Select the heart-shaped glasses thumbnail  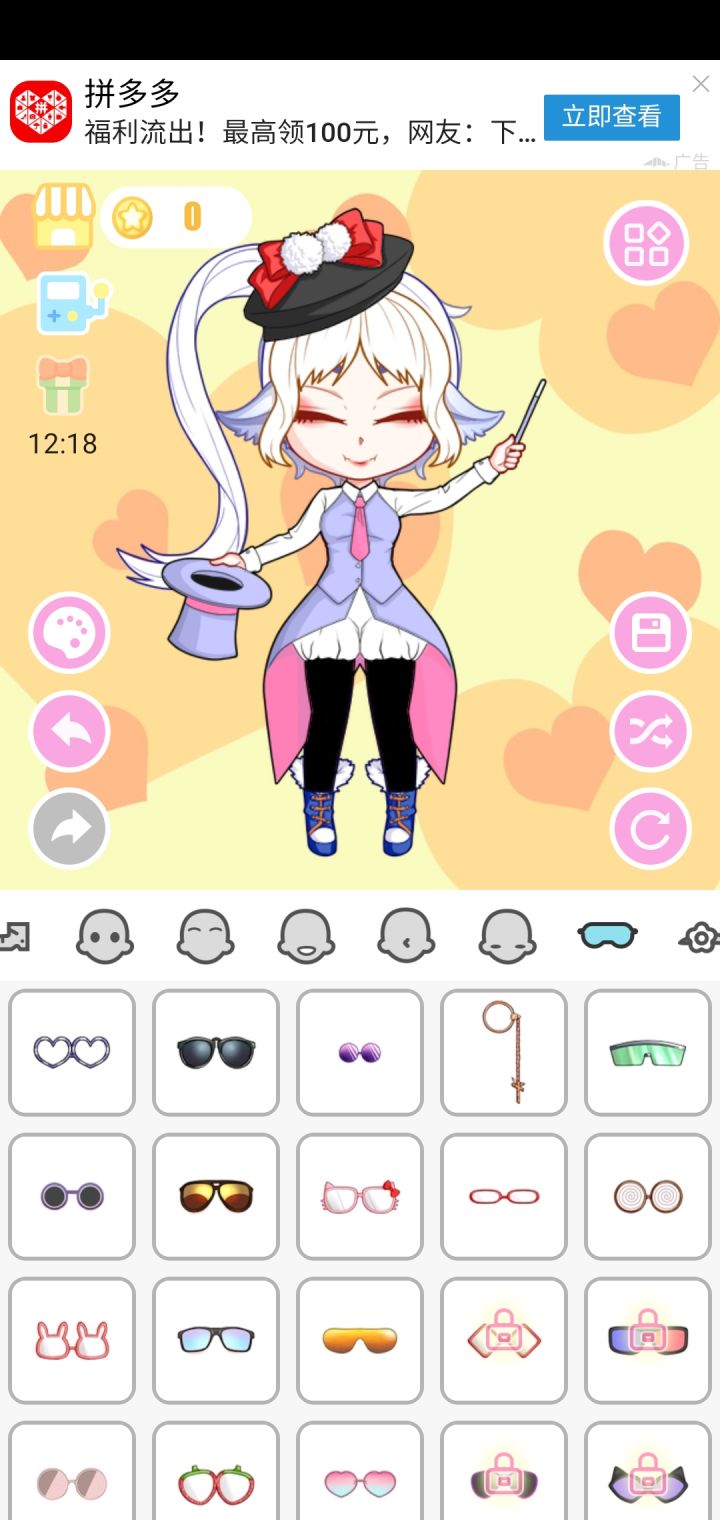71,1051
